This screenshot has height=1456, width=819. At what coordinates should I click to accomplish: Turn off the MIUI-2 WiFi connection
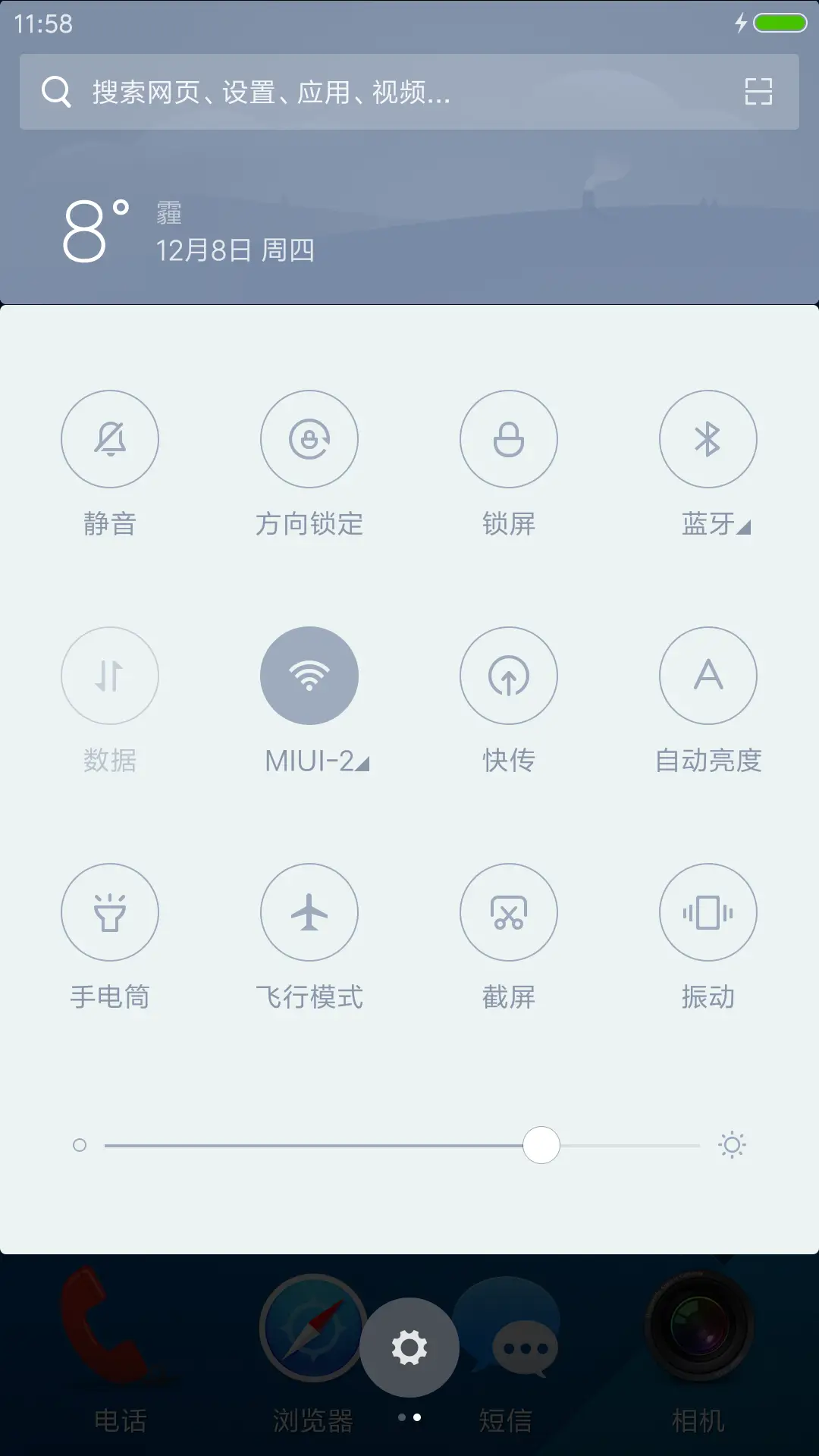click(309, 676)
